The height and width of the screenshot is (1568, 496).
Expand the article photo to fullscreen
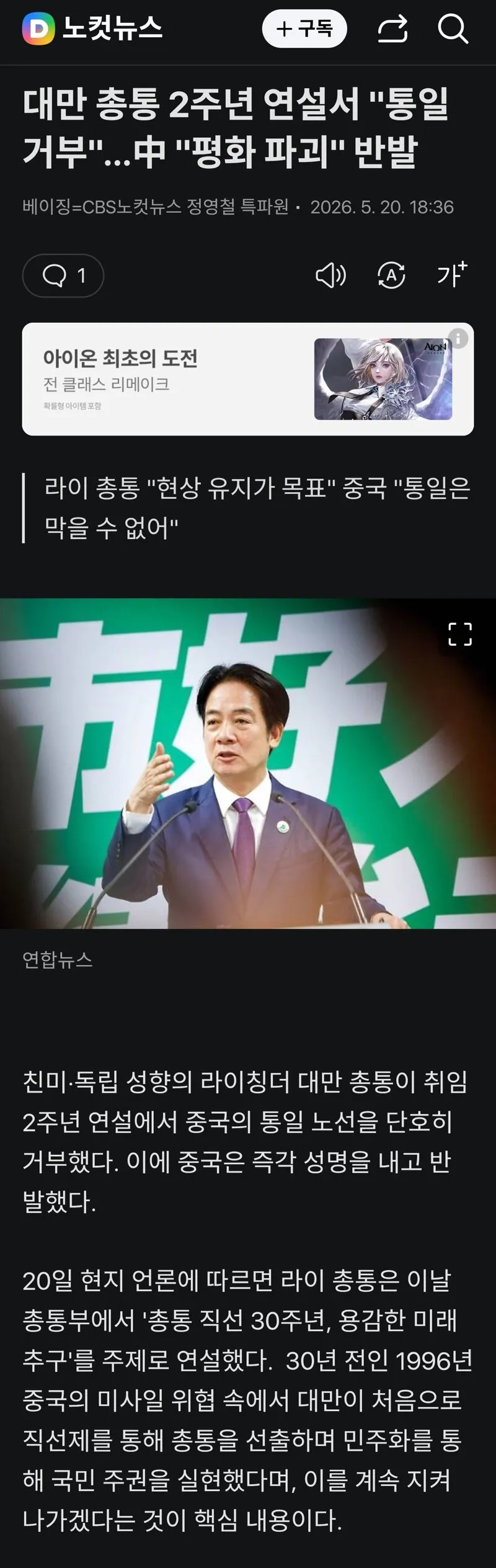pyautogui.click(x=460, y=634)
